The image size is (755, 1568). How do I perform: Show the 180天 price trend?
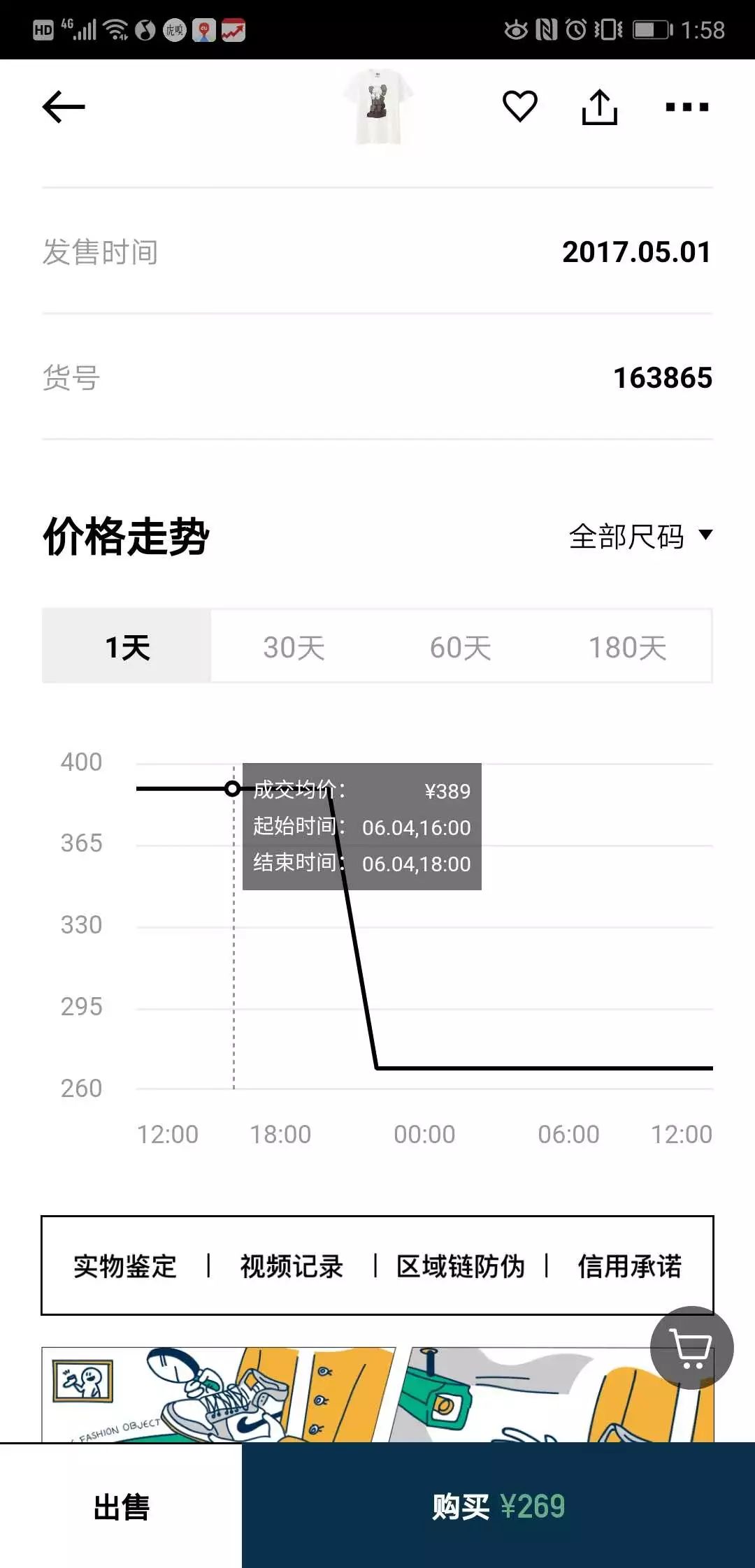coord(627,647)
